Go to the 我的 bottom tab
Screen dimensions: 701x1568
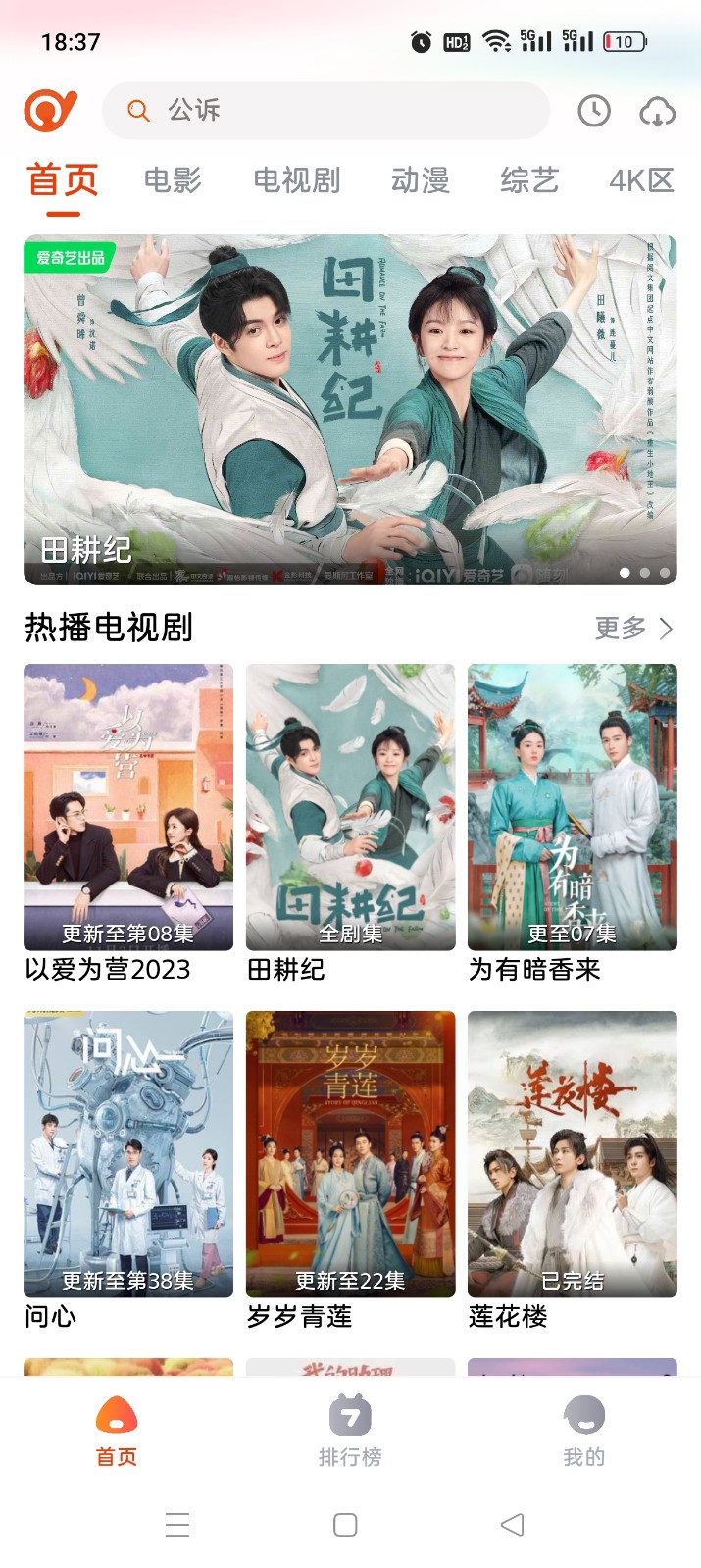pyautogui.click(x=584, y=1431)
